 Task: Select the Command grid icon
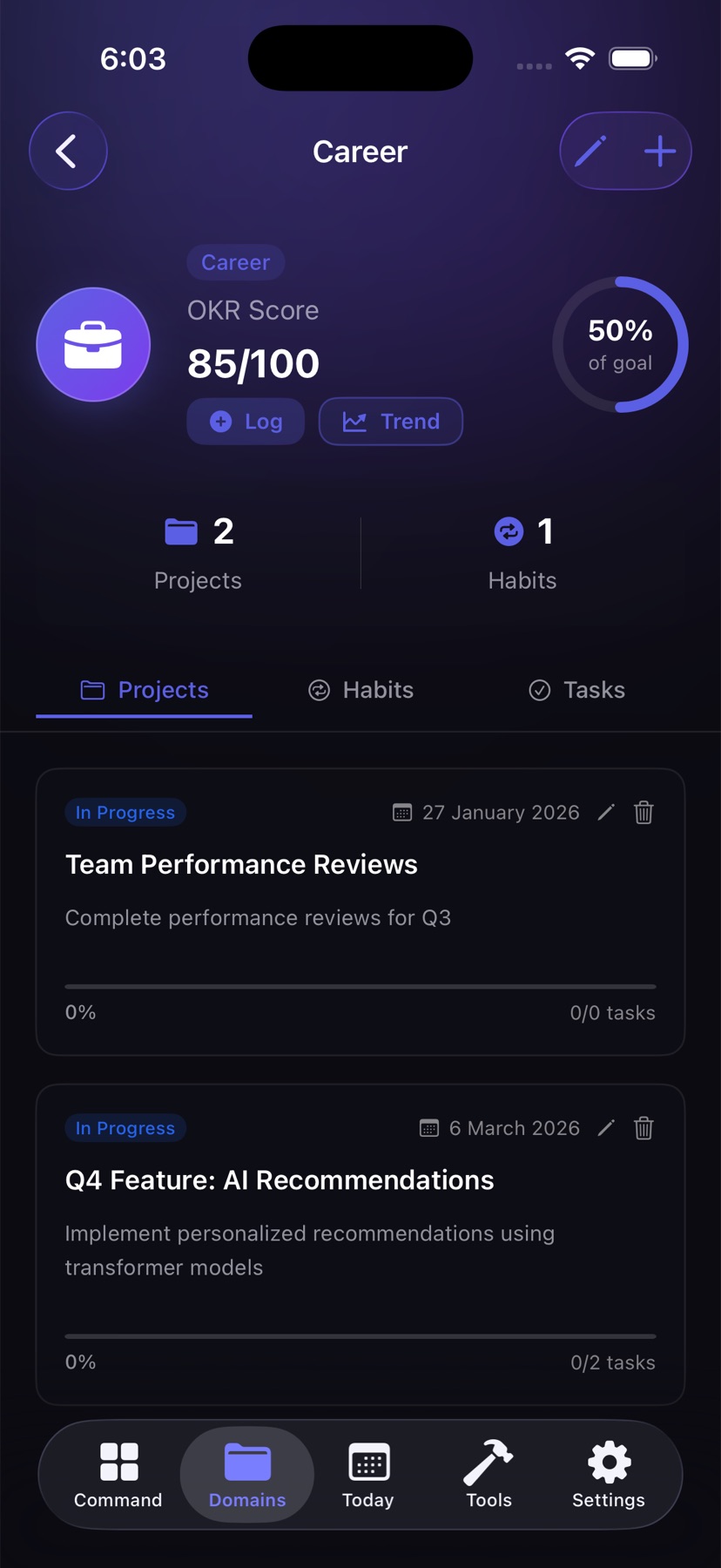tap(118, 1474)
